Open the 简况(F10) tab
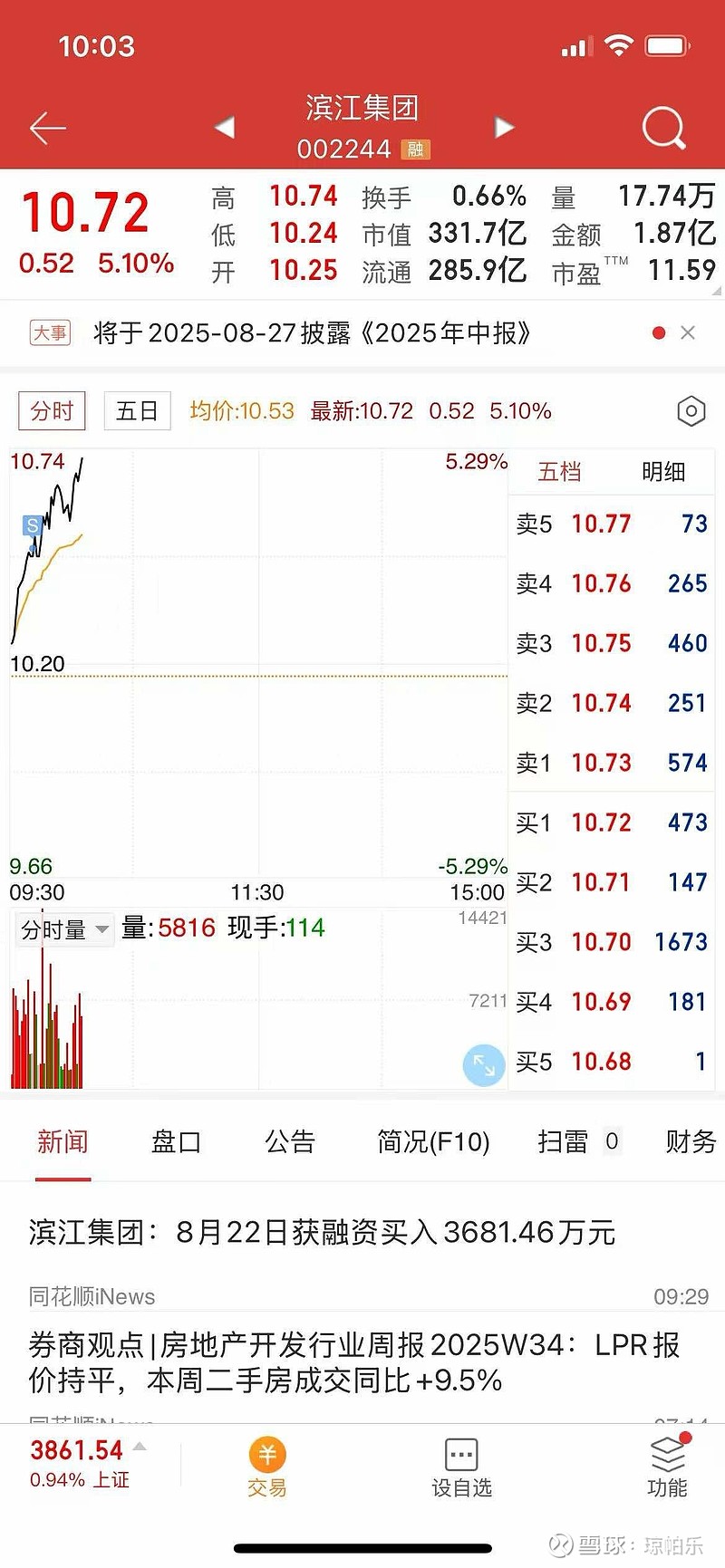 (x=433, y=1141)
